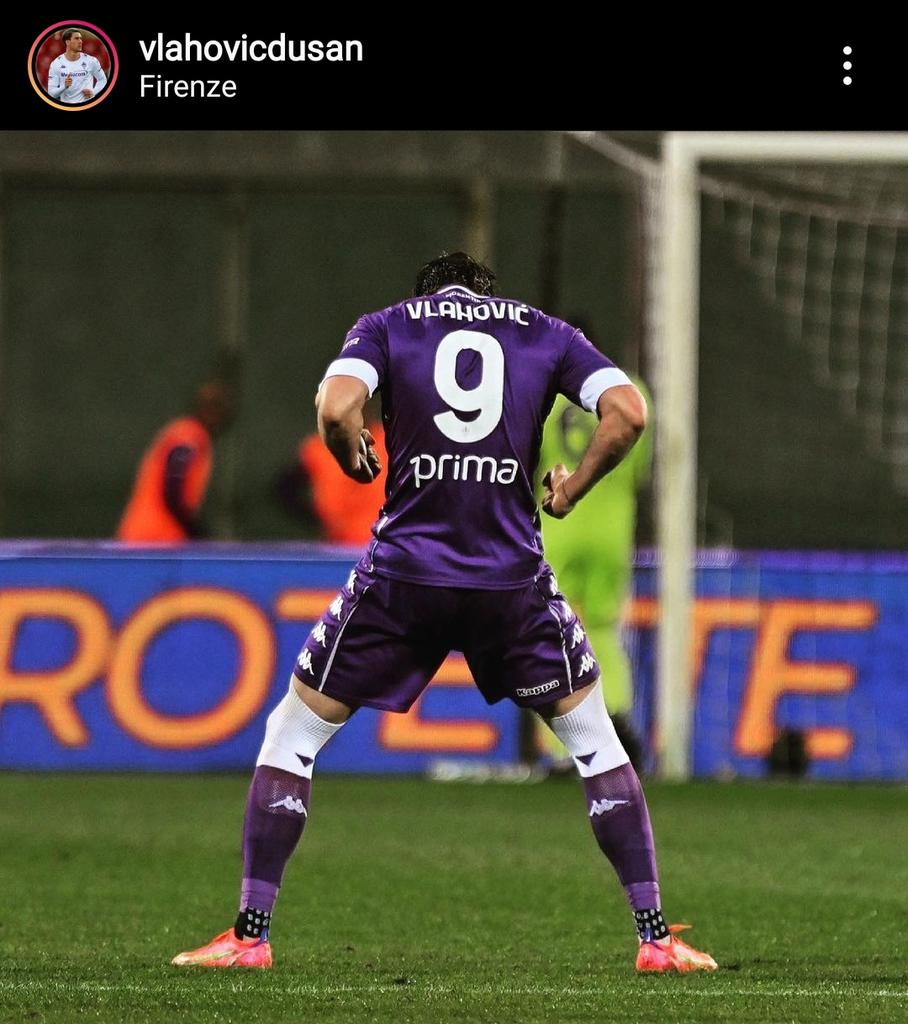The image size is (908, 1024).
Task: Open the vlahovicdusan username link
Action: coord(250,47)
